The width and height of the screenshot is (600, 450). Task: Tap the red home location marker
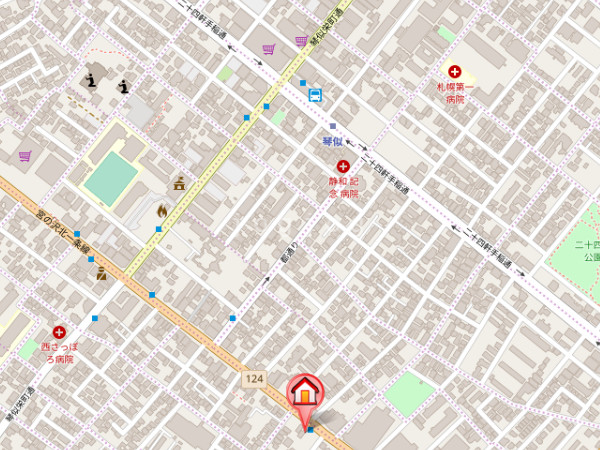306,393
